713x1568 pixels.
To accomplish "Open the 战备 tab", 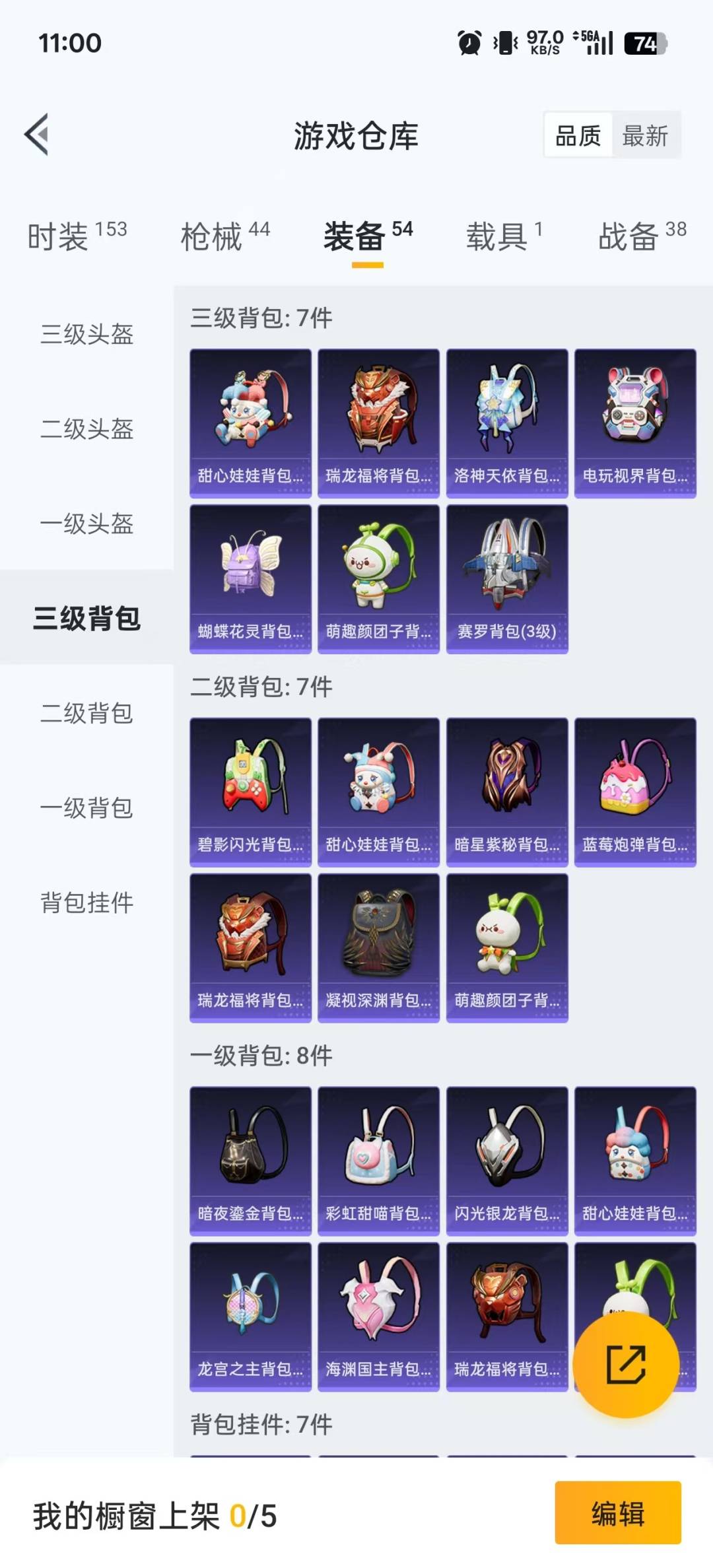I will tap(642, 236).
